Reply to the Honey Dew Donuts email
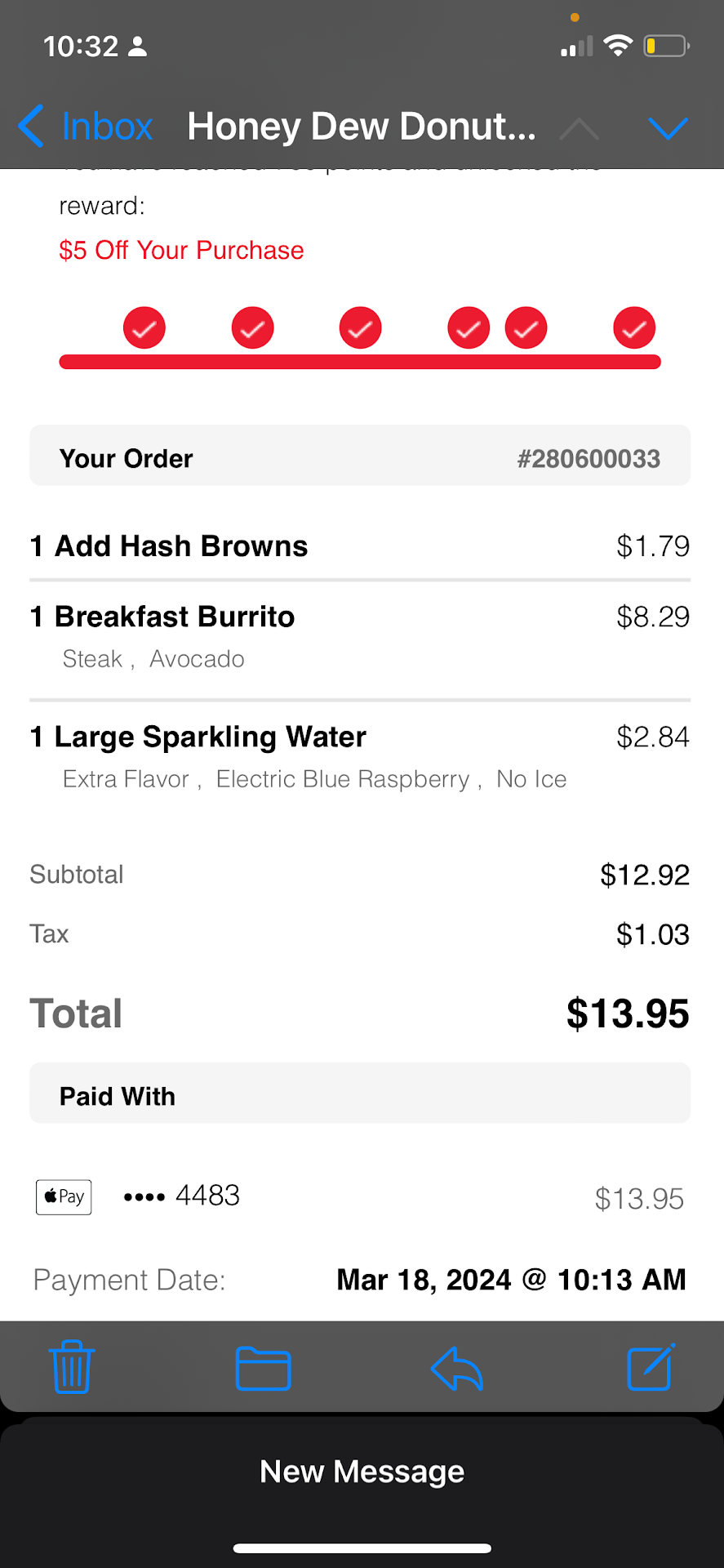The image size is (724, 1568). [x=457, y=1368]
